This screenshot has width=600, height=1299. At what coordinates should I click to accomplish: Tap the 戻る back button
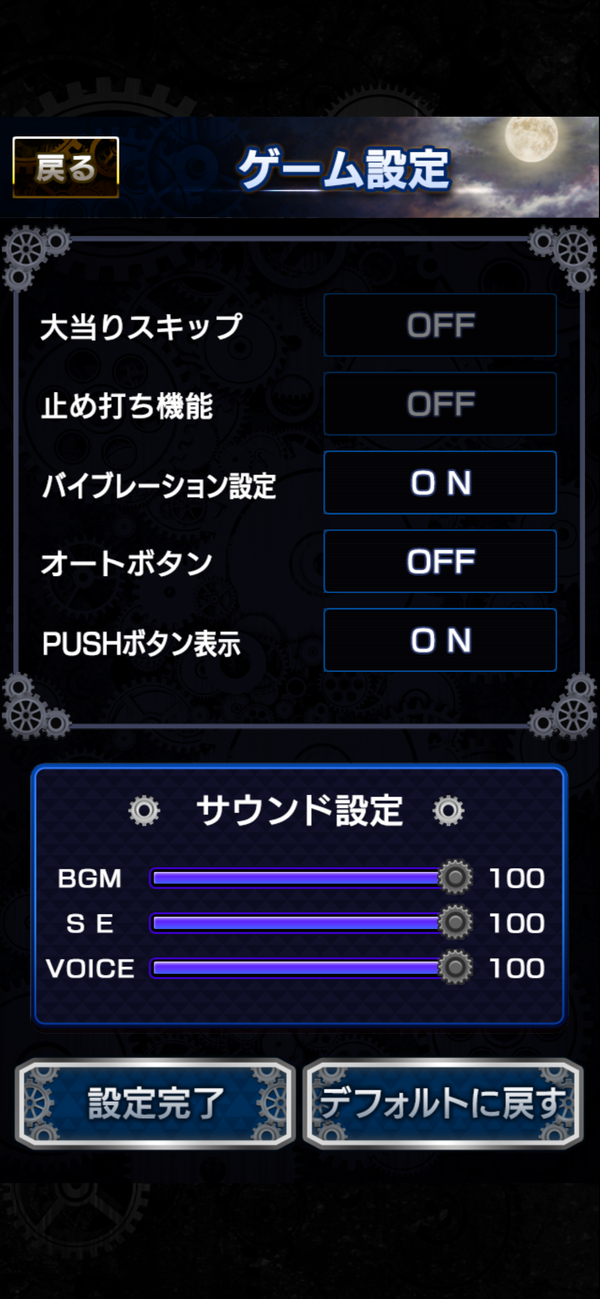pyautogui.click(x=65, y=167)
